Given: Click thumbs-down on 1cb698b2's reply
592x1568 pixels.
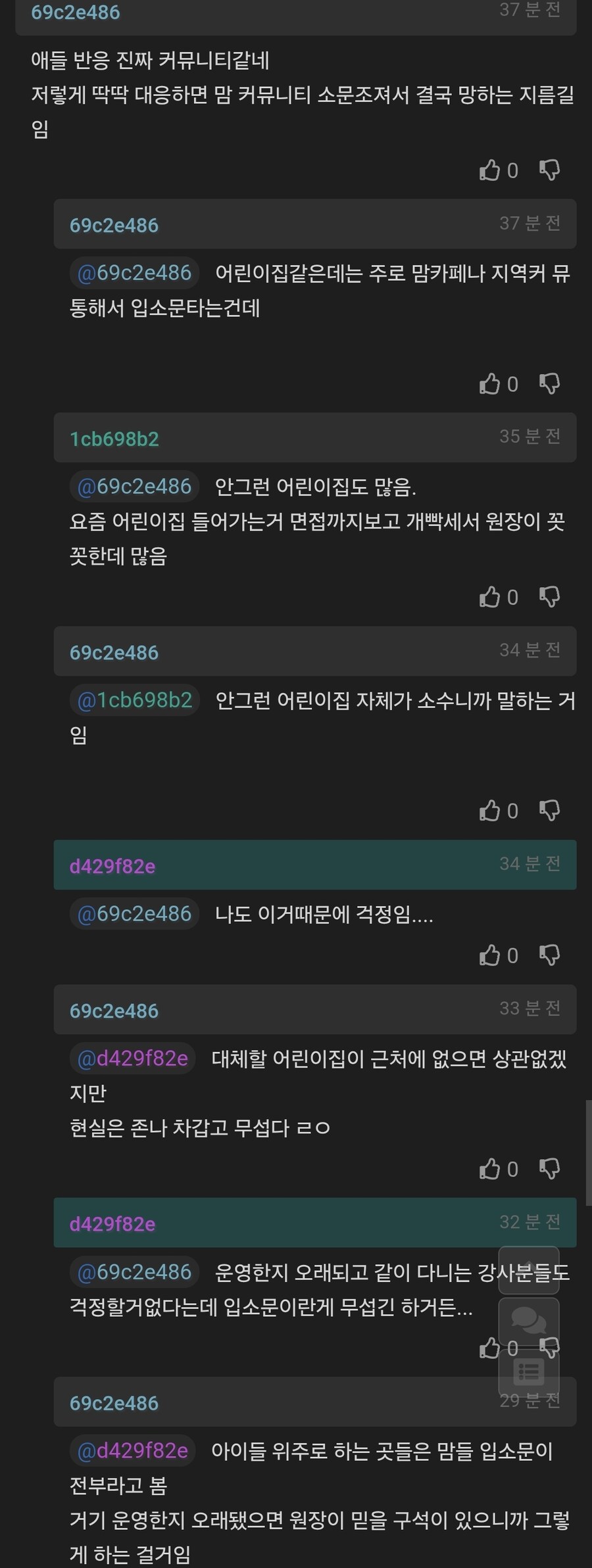Looking at the screenshot, I should [551, 598].
